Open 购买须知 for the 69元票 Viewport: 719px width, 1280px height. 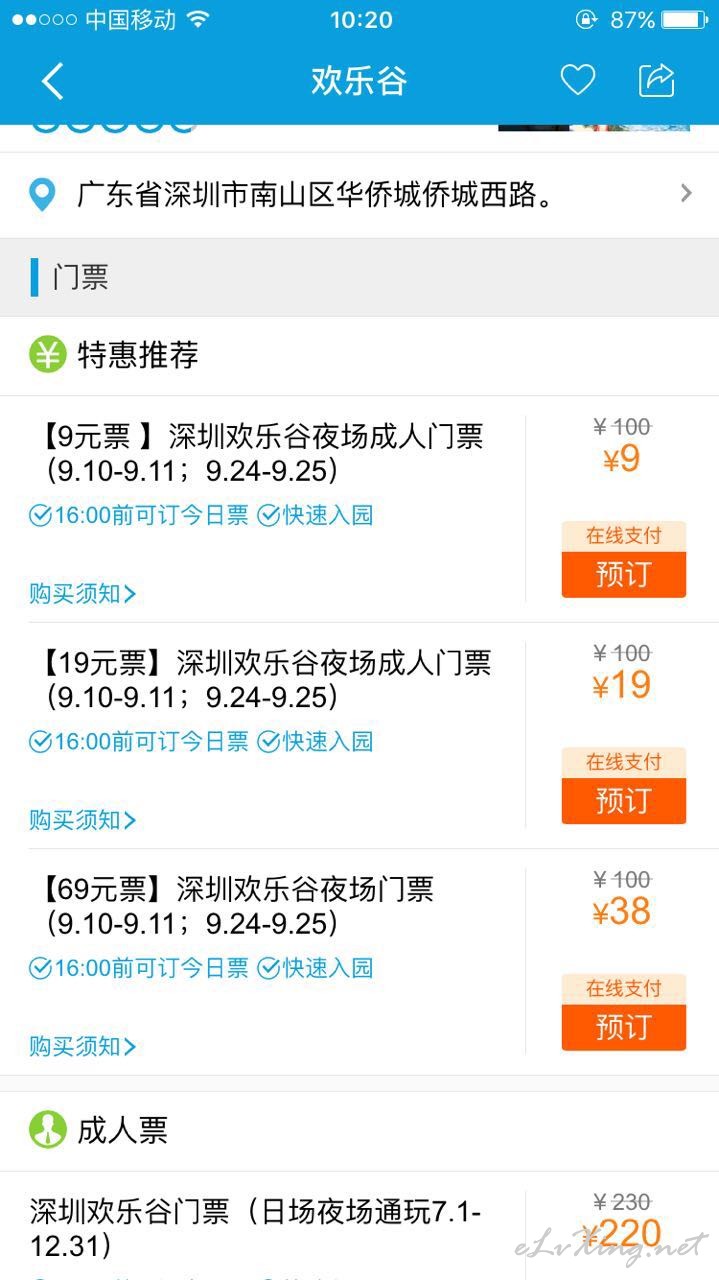pyautogui.click(x=82, y=1047)
